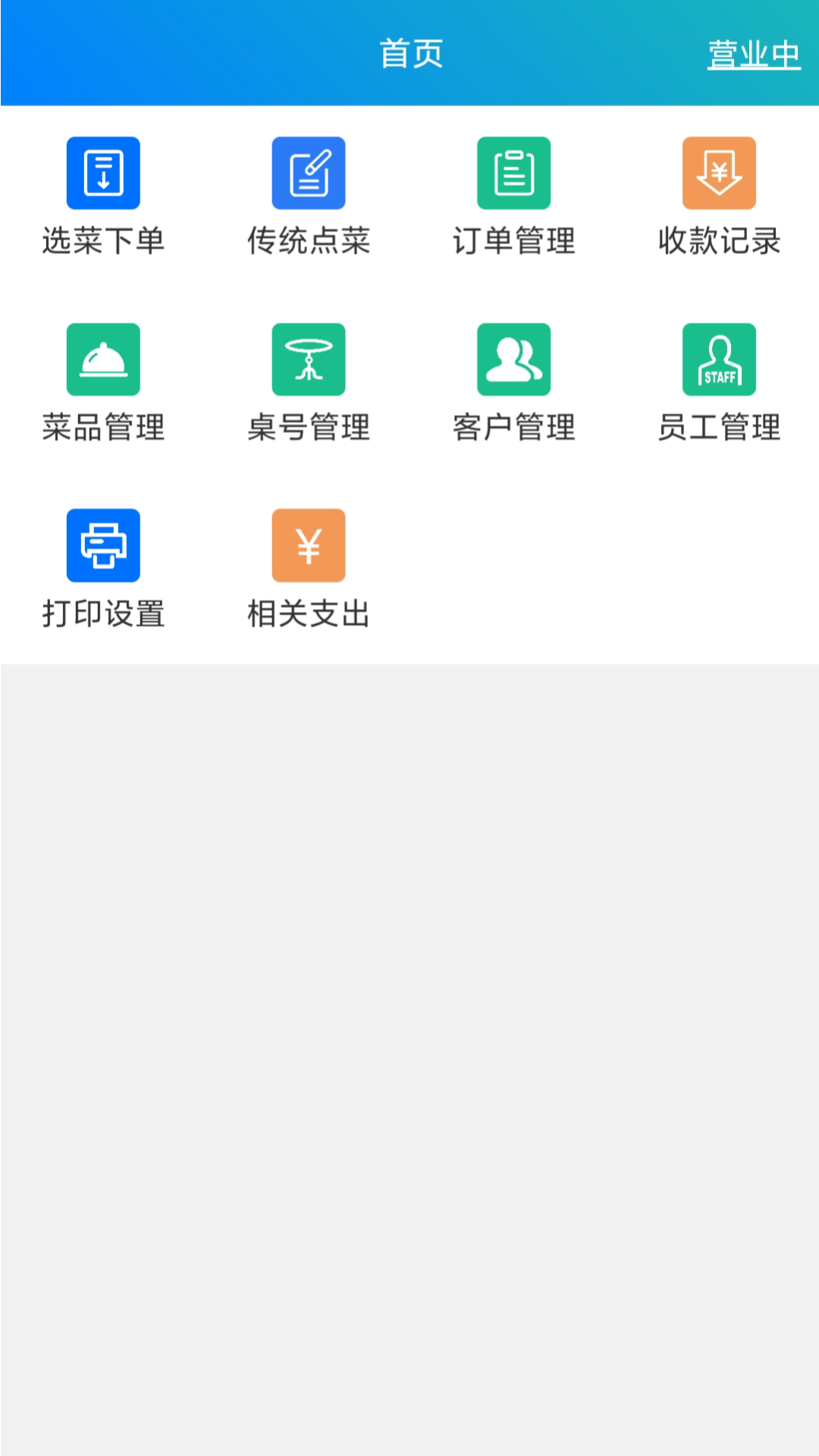Open 员工管理 via its text label
Screen dimensions: 819x1456
pyautogui.click(x=719, y=428)
